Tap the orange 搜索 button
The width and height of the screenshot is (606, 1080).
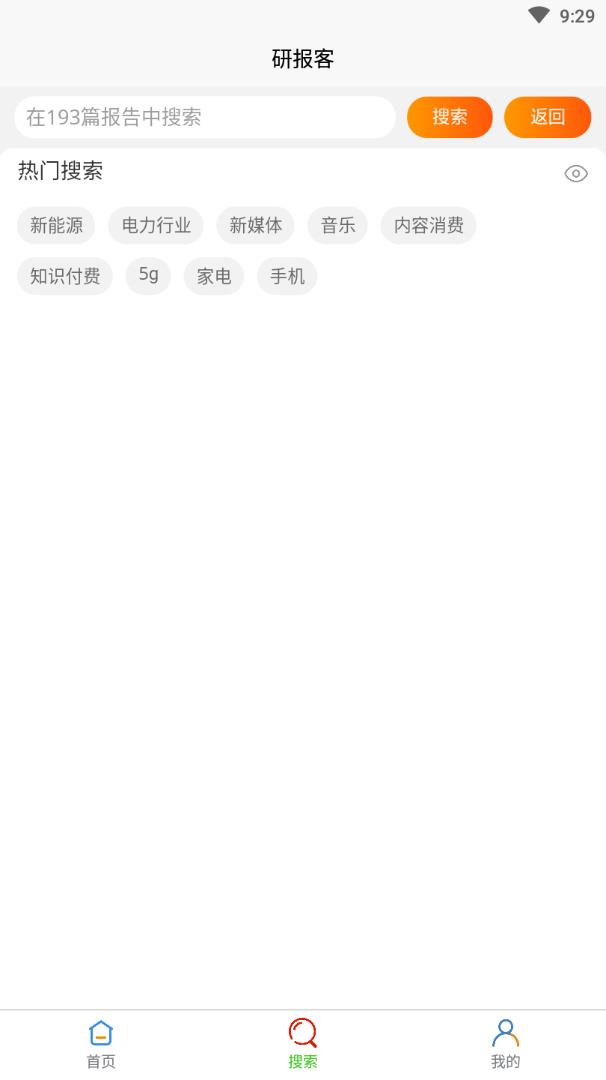450,117
